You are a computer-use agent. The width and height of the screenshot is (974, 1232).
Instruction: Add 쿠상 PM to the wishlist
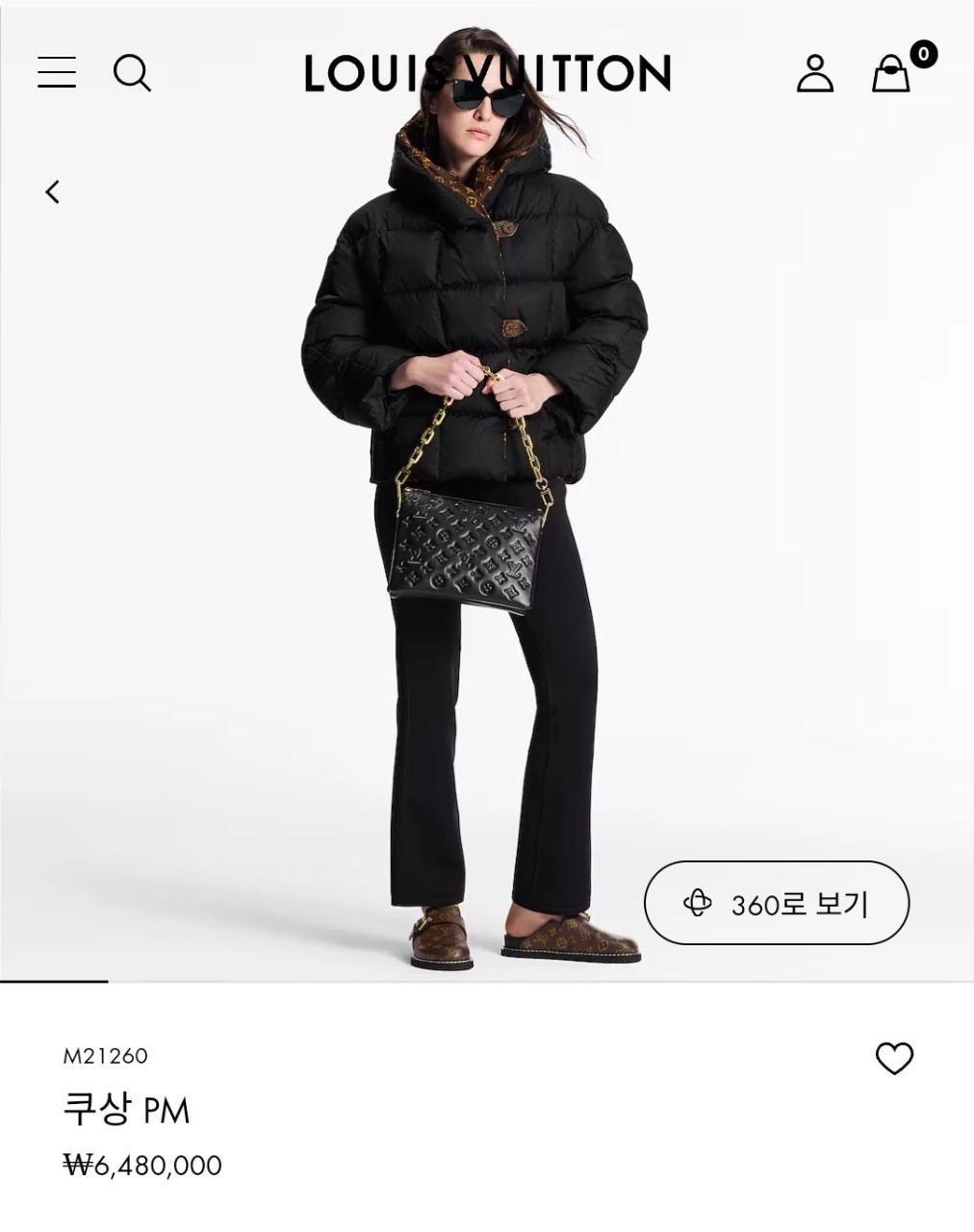(x=893, y=1058)
